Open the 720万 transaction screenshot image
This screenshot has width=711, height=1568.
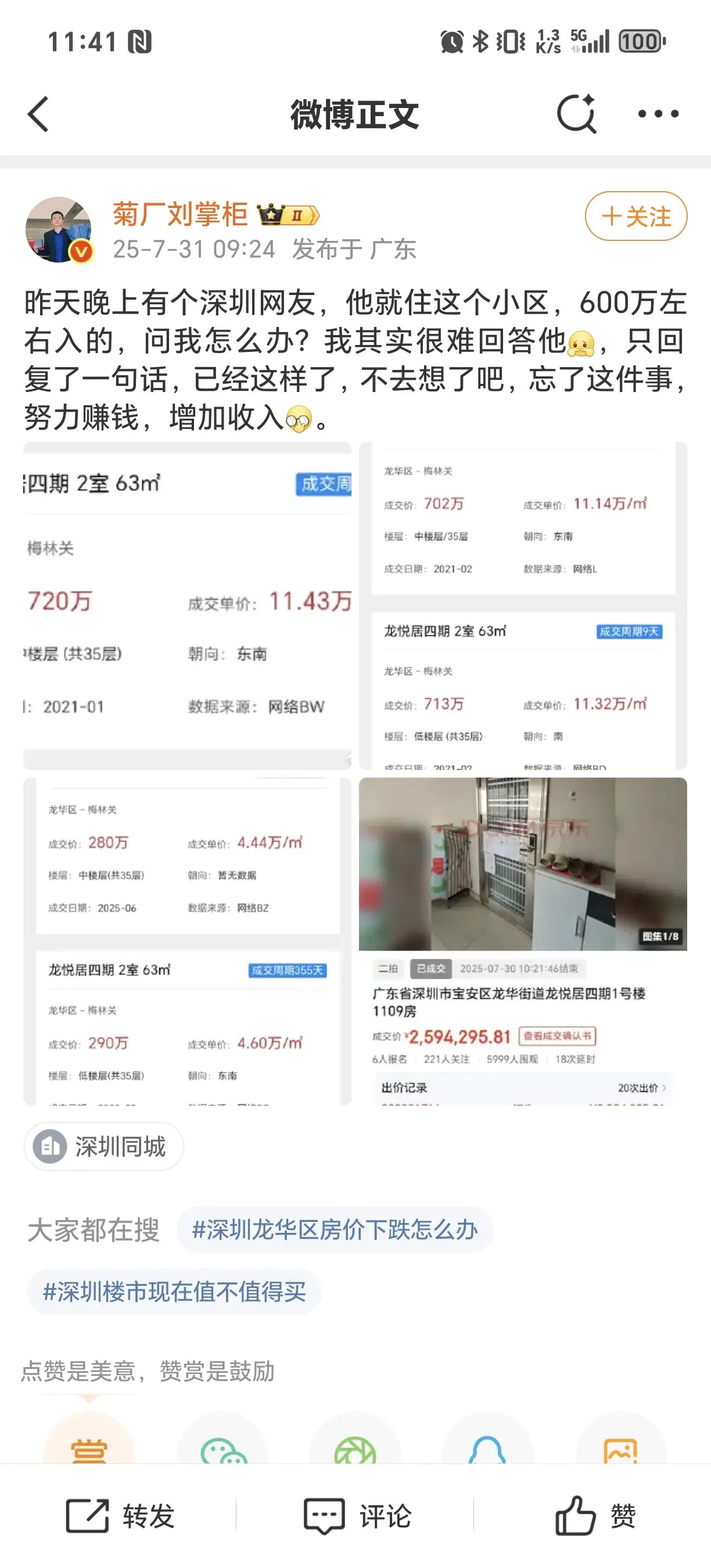coord(187,606)
